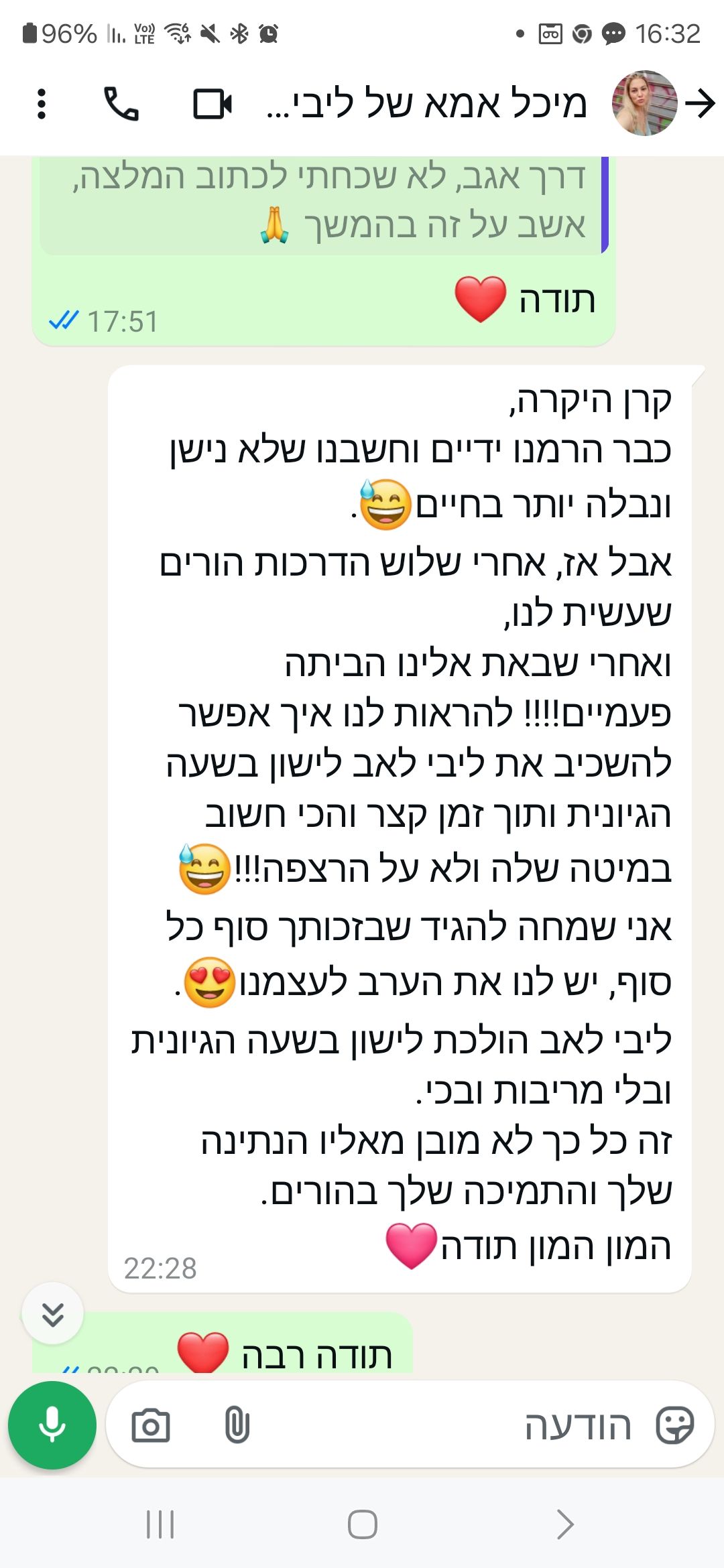Image resolution: width=724 pixels, height=1568 pixels.
Task: Go to the system home screen
Action: [362, 1525]
